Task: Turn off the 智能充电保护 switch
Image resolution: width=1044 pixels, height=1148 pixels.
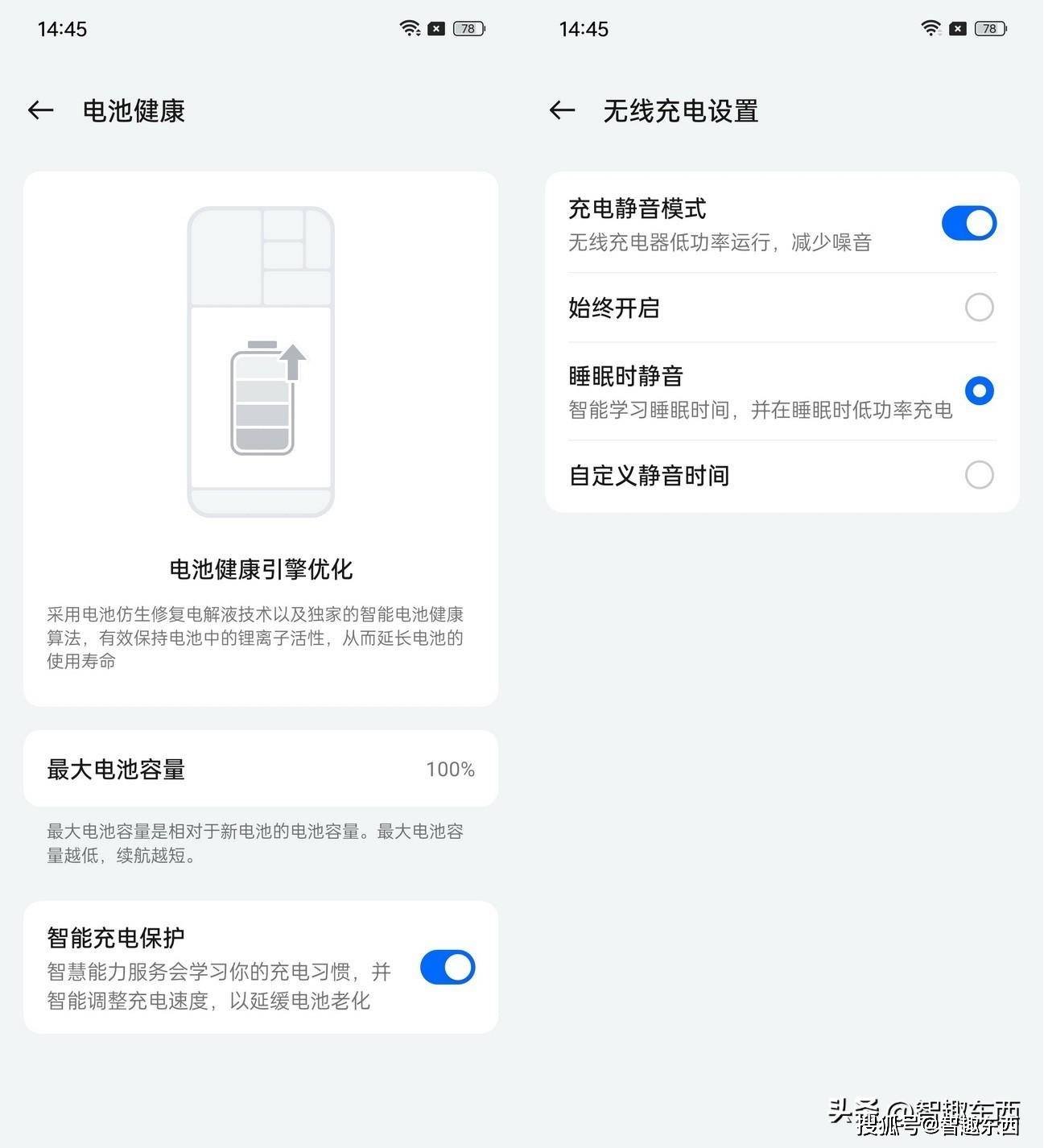Action: pos(448,967)
